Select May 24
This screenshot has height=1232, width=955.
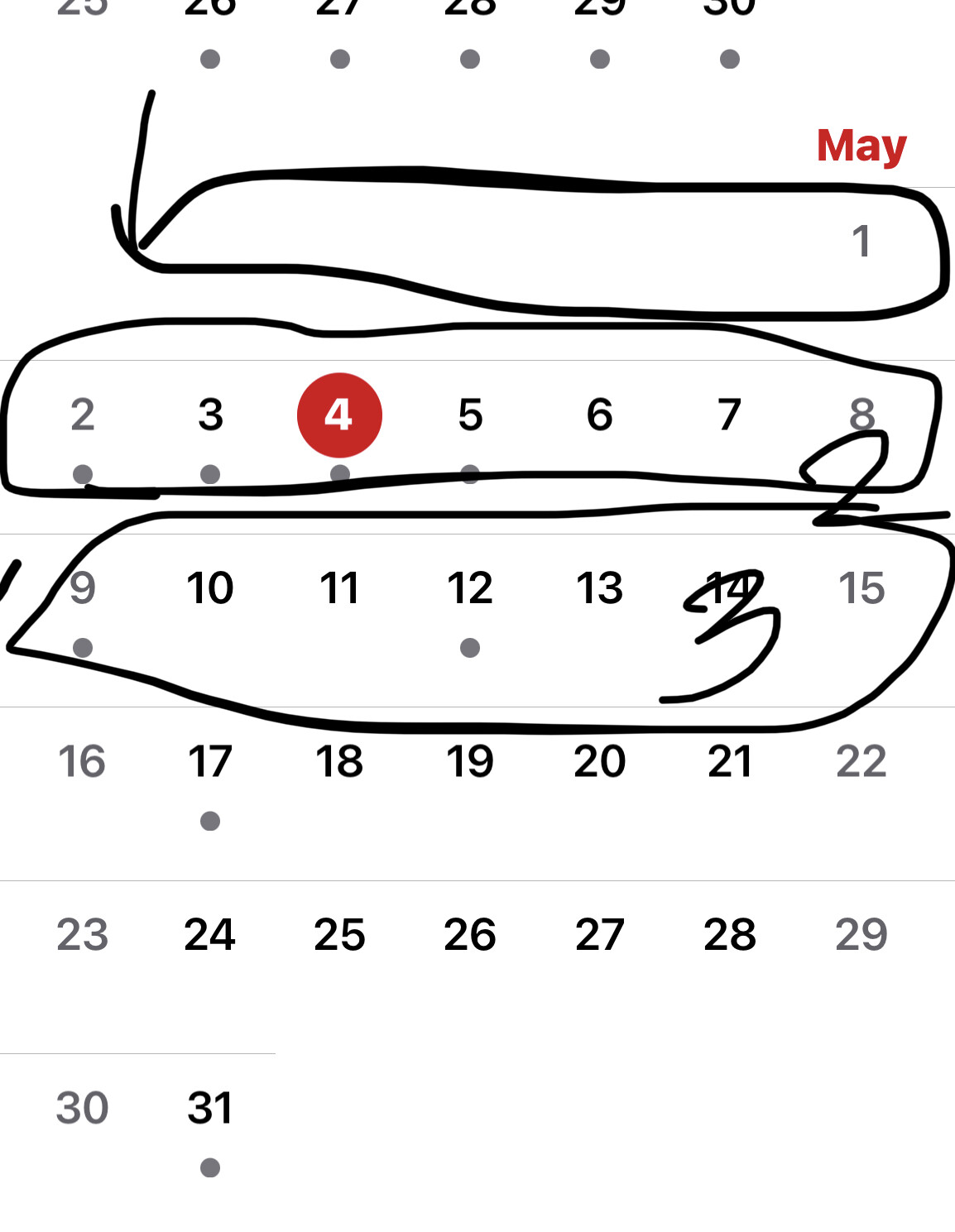(210, 935)
